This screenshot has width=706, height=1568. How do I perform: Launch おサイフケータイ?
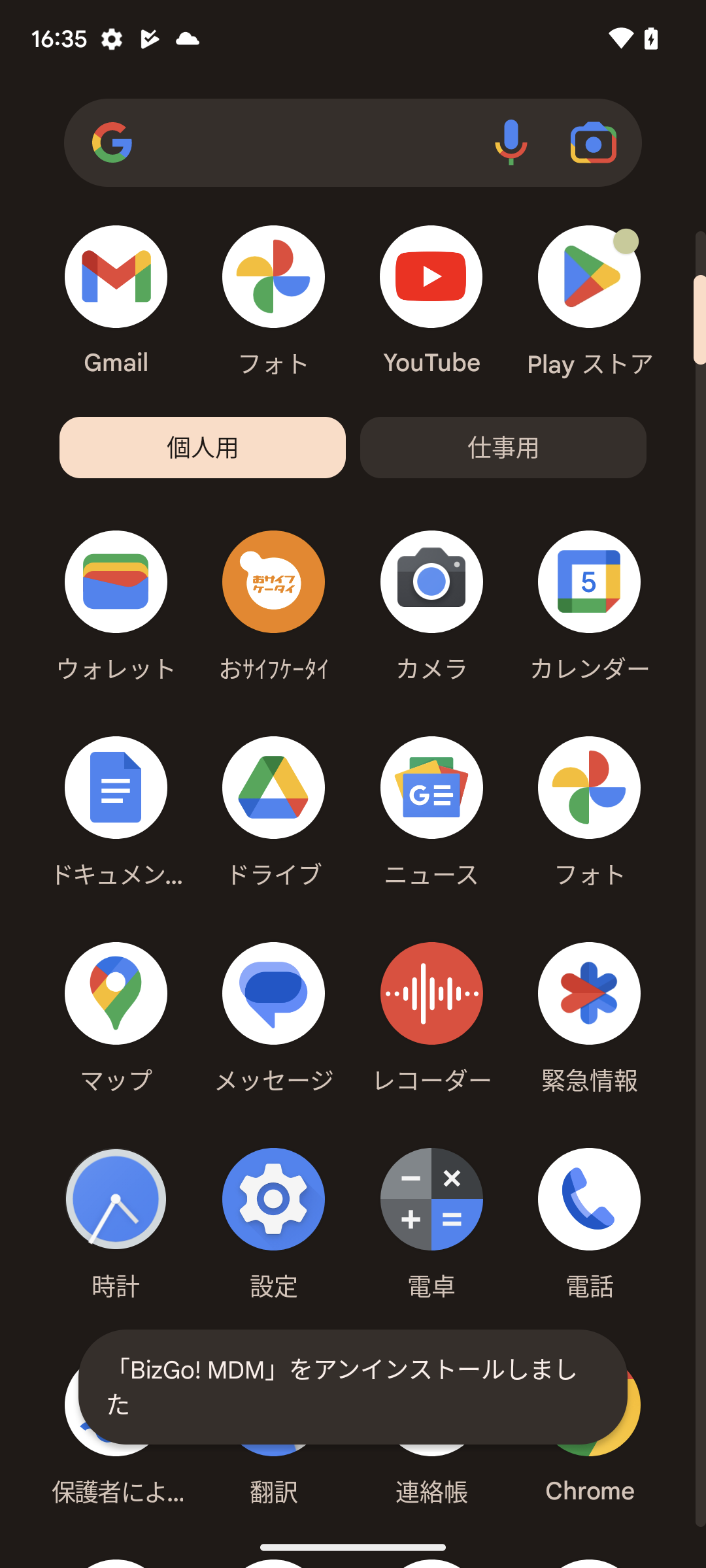coord(273,582)
